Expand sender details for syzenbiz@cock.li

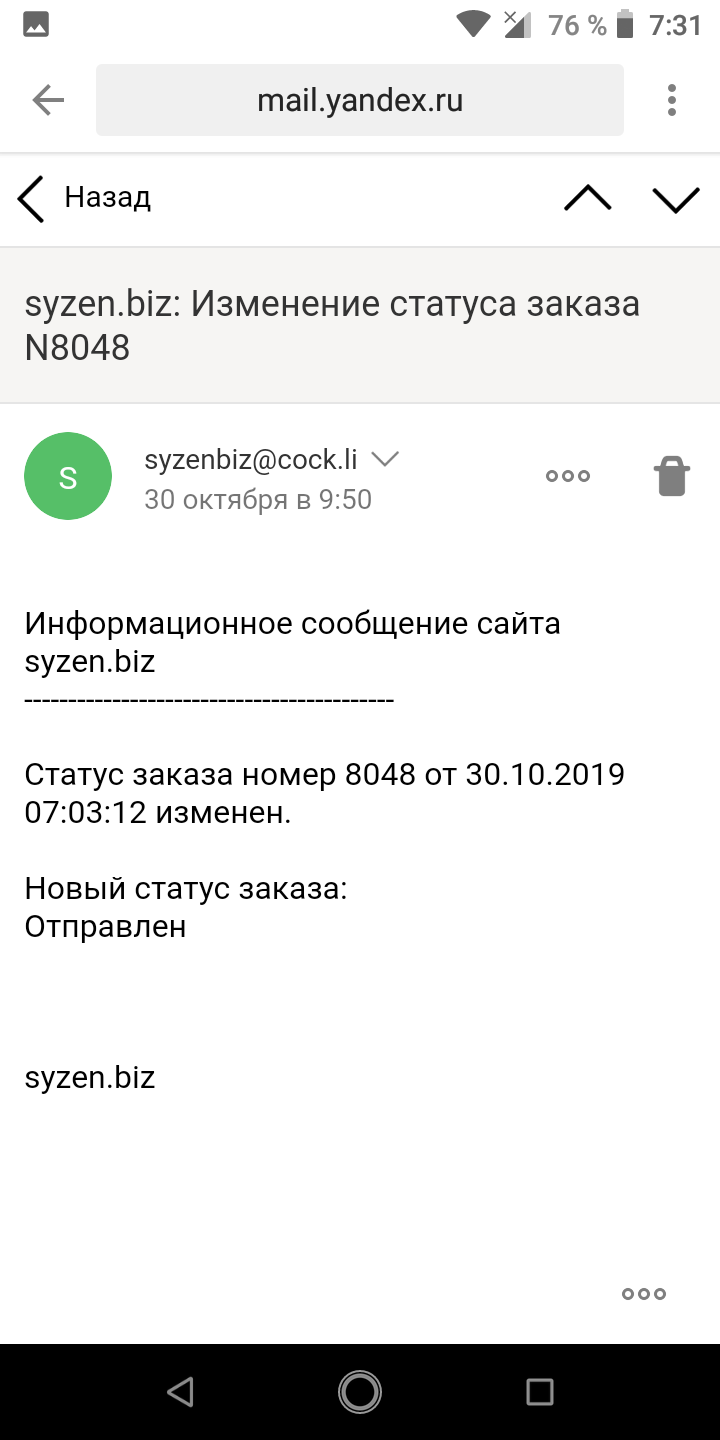click(385, 459)
